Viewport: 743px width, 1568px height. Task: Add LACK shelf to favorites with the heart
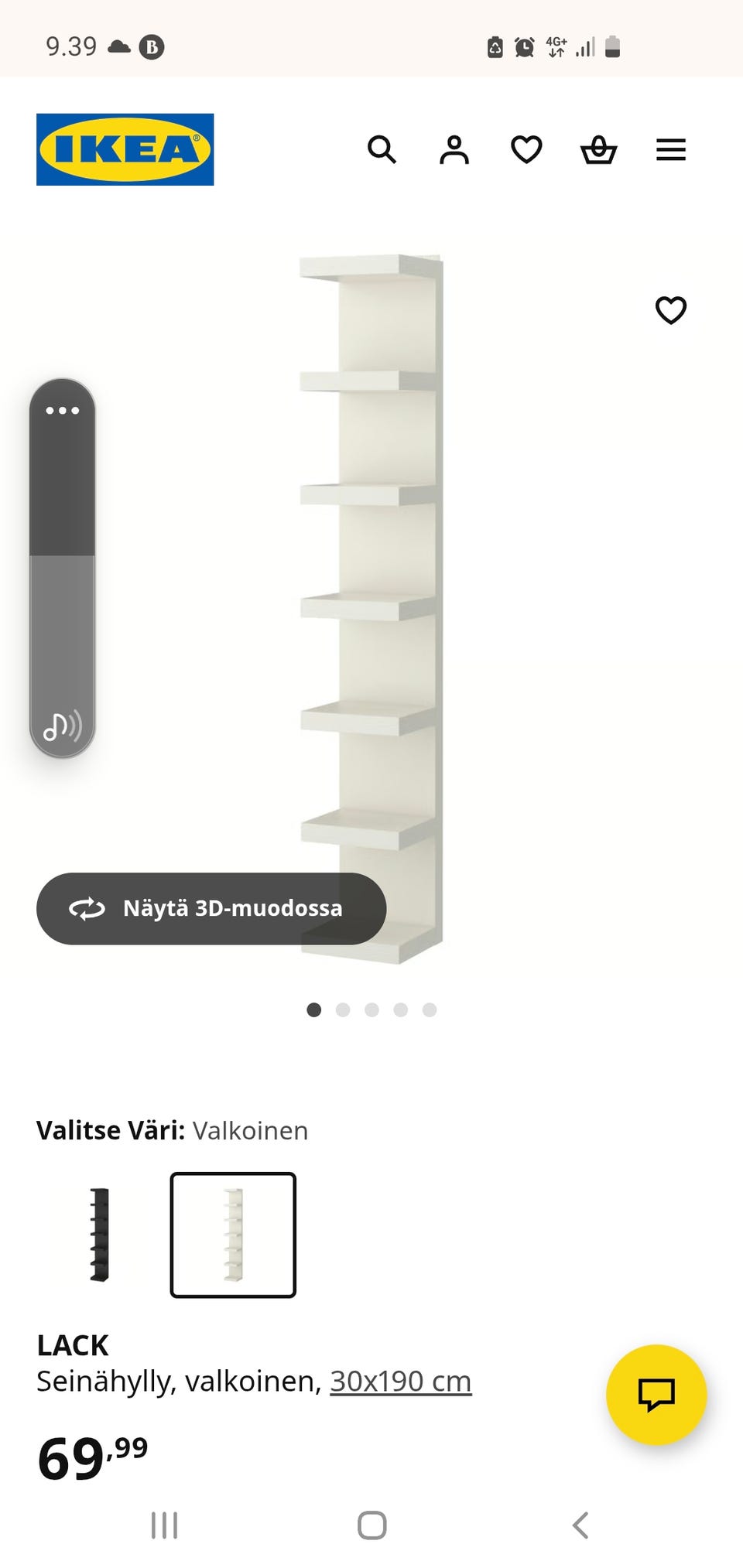(670, 309)
